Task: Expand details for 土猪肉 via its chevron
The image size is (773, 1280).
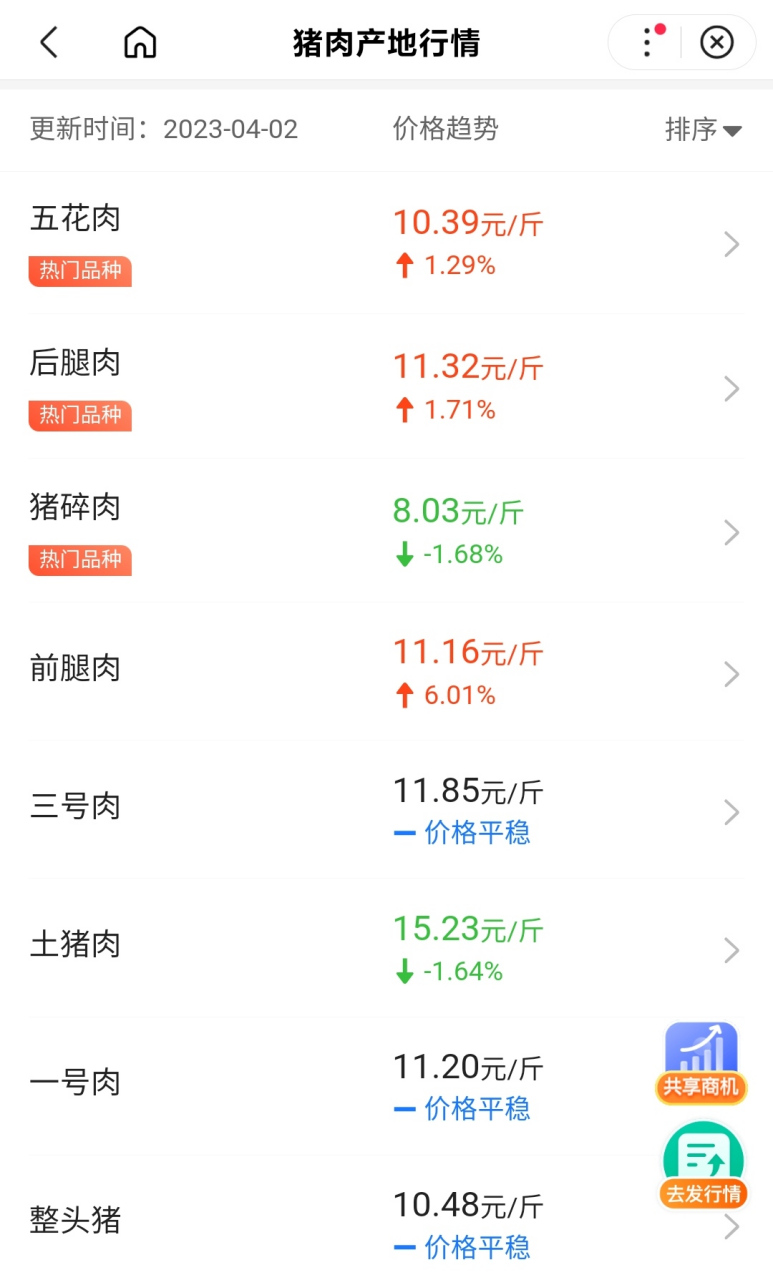Action: 729,950
